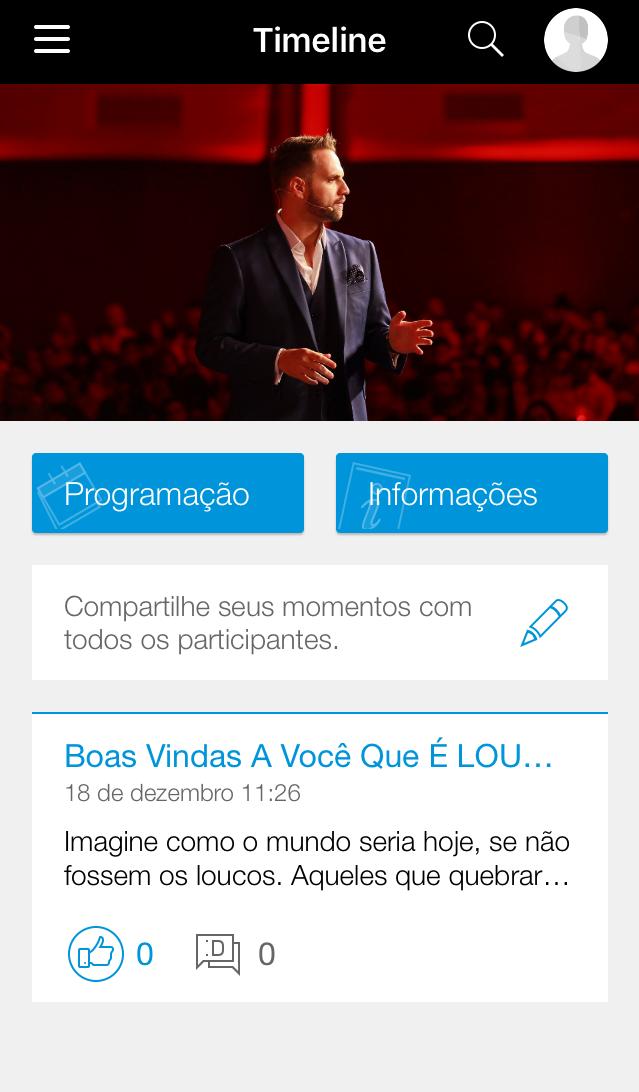Open the Informações section
The width and height of the screenshot is (639, 1092).
472,493
